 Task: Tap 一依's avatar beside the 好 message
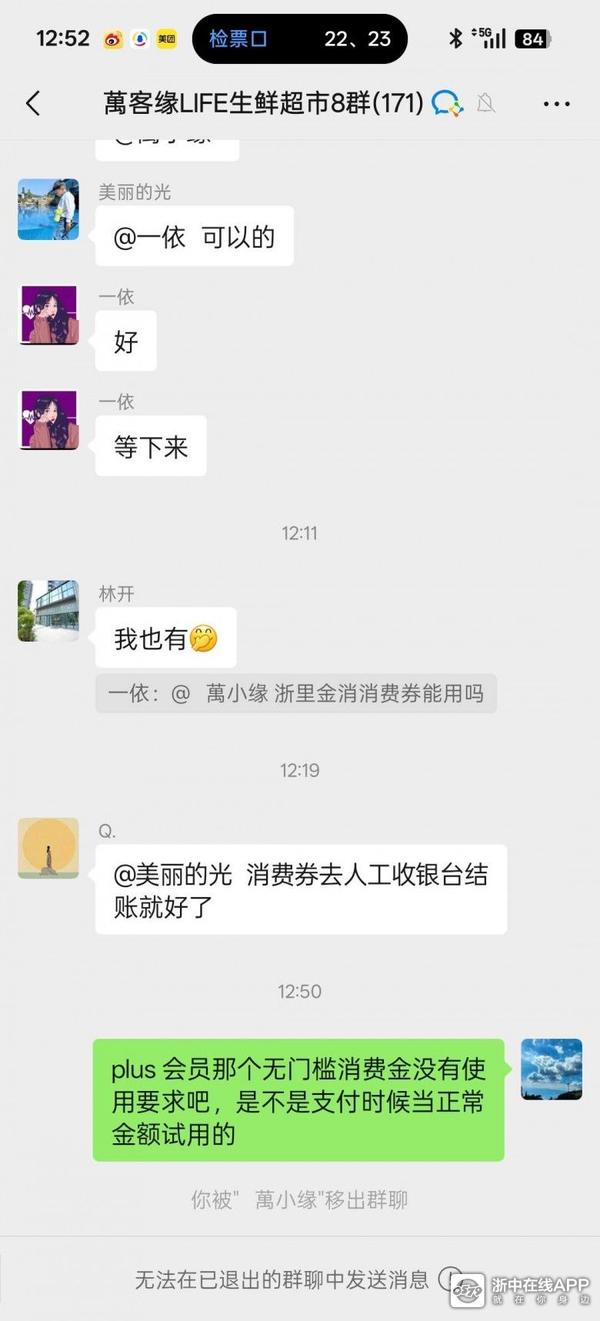click(49, 315)
